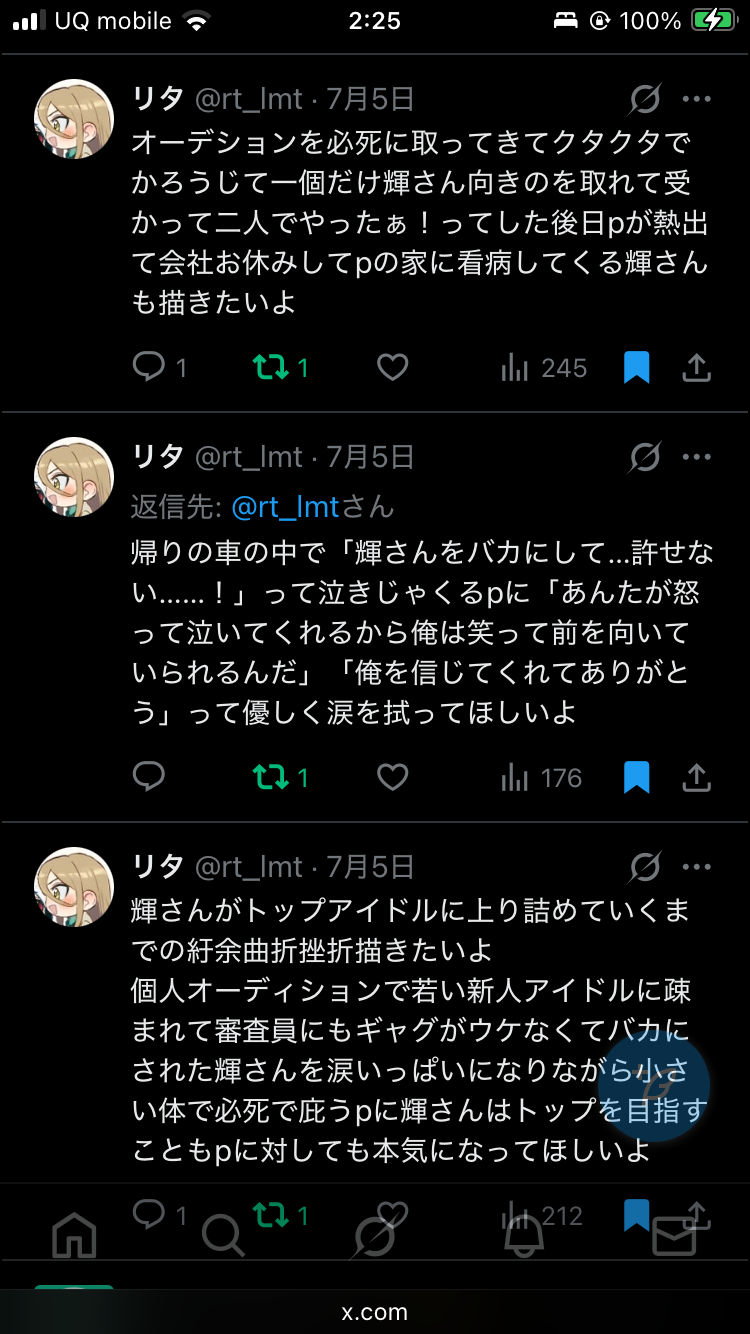
Task: Reply to the オーデション tweet
Action: (149, 368)
